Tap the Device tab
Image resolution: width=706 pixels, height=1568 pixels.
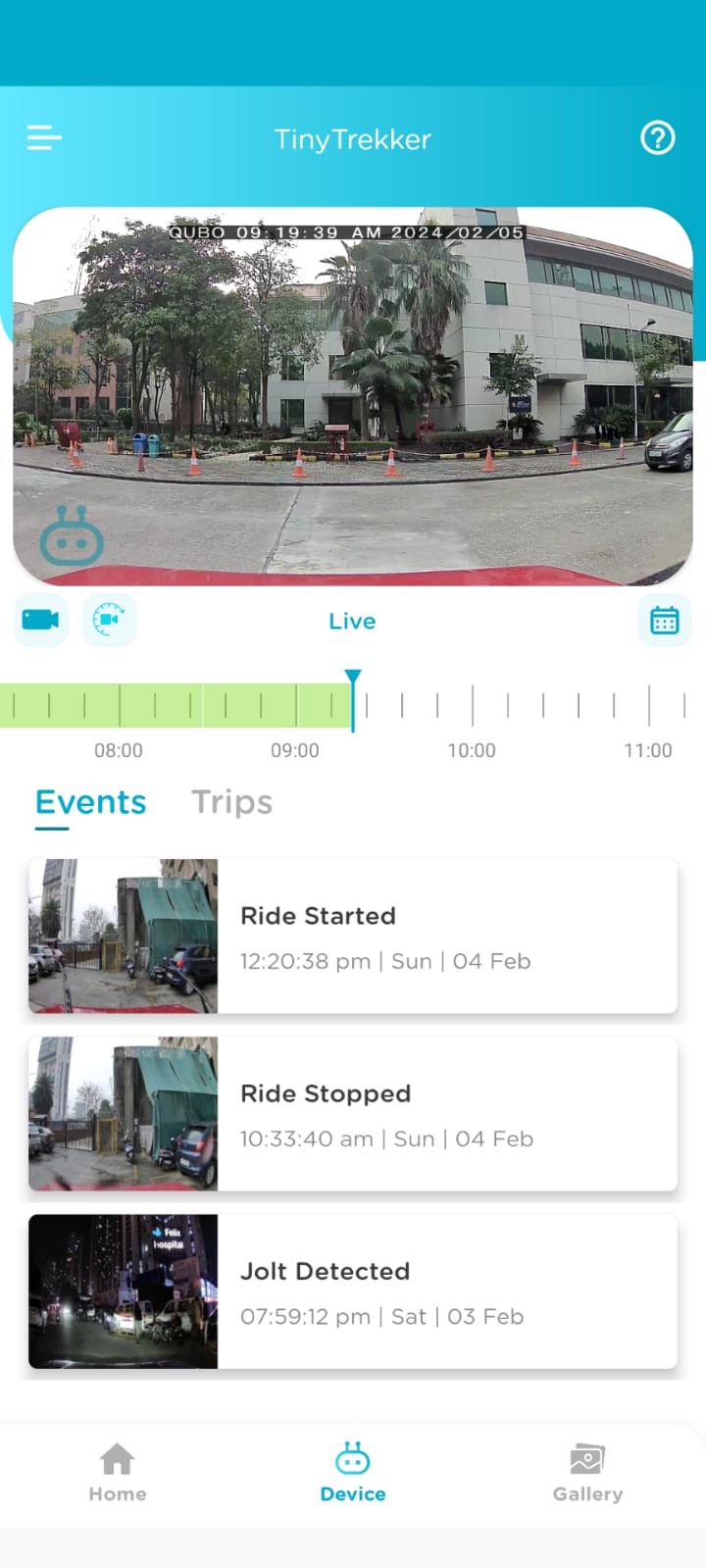[353, 1473]
